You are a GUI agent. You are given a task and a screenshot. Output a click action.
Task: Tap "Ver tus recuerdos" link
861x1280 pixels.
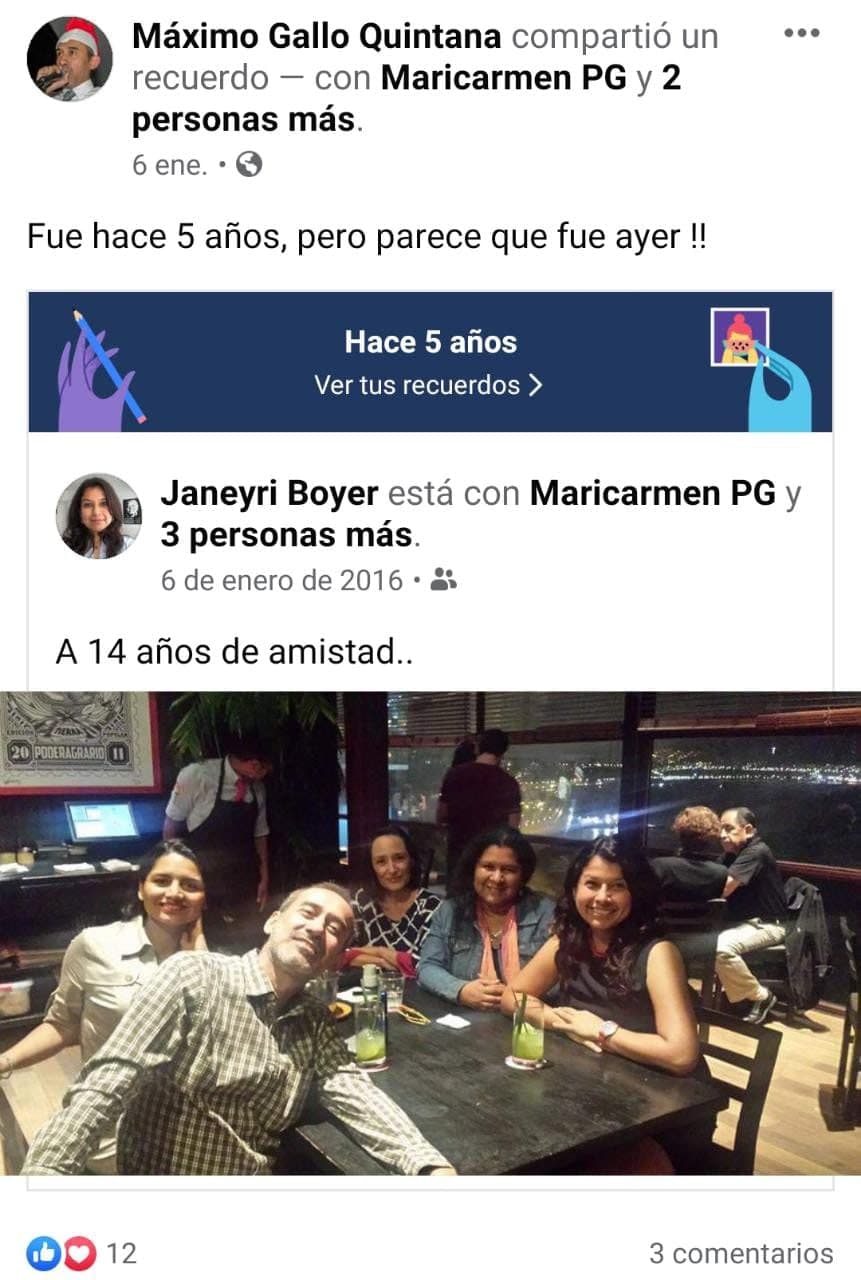coord(428,385)
